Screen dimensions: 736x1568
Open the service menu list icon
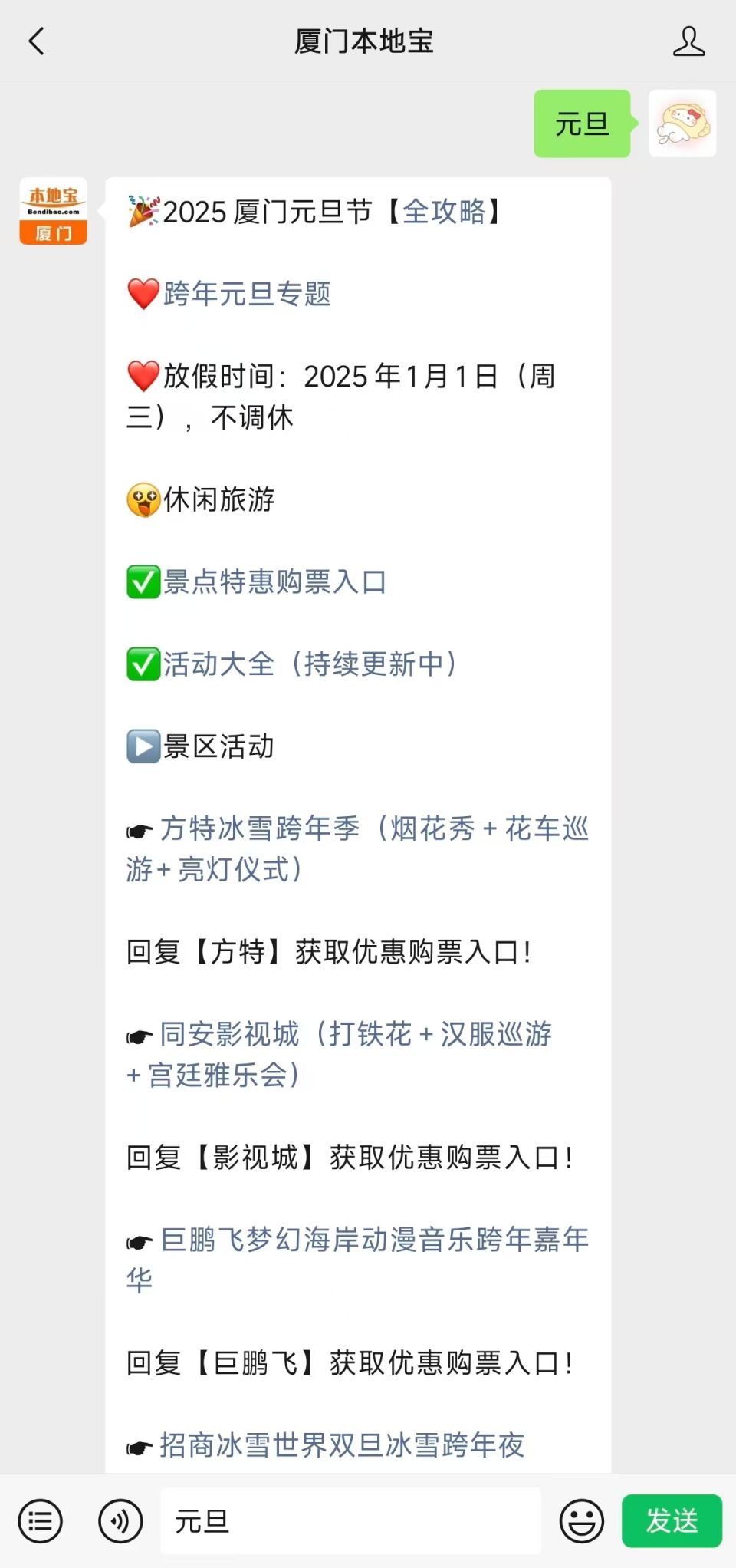pos(41,1520)
